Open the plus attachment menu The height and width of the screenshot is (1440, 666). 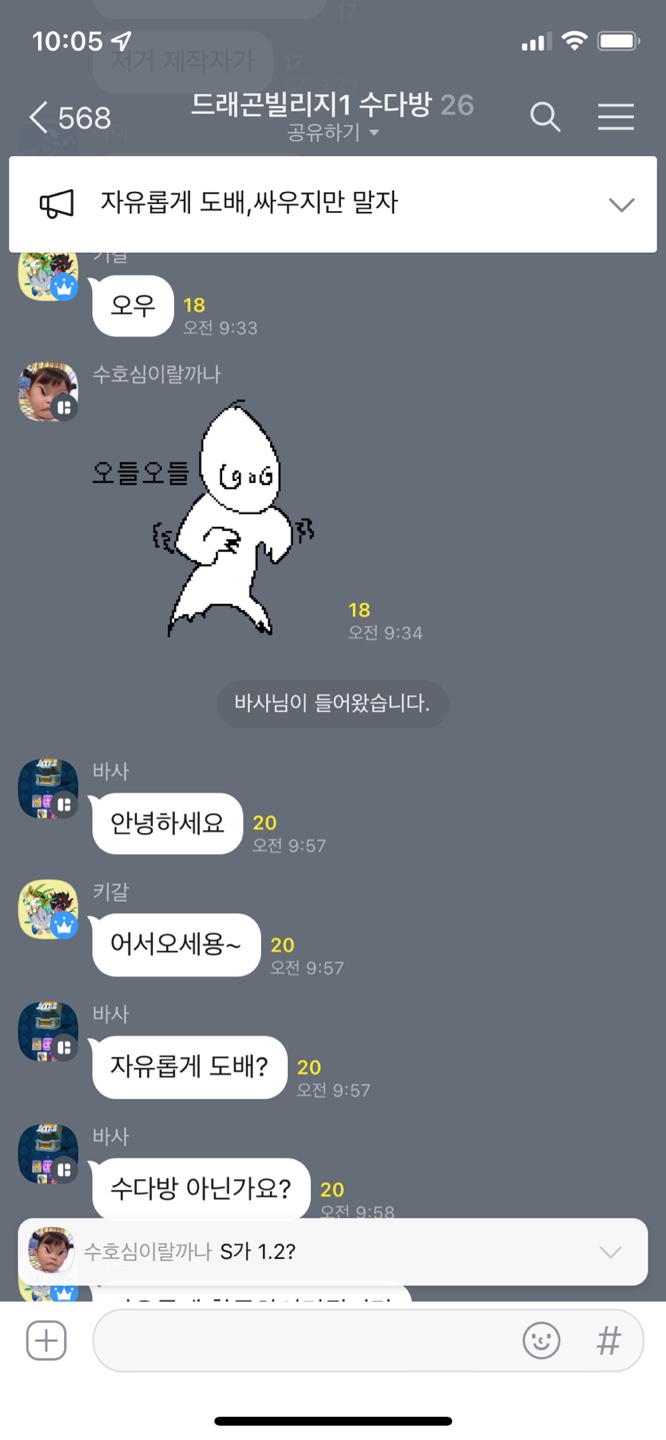coord(46,1340)
